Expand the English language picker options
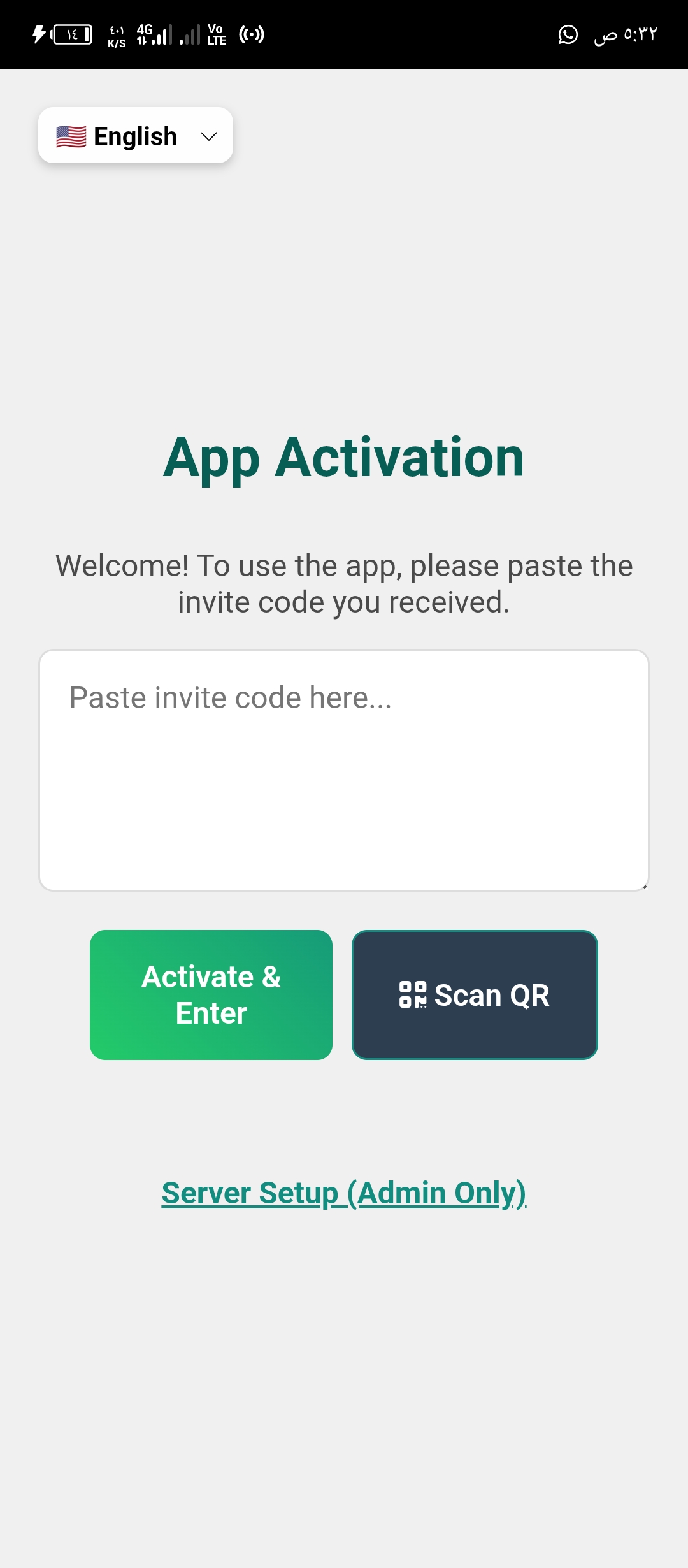688x1568 pixels. 135,135
